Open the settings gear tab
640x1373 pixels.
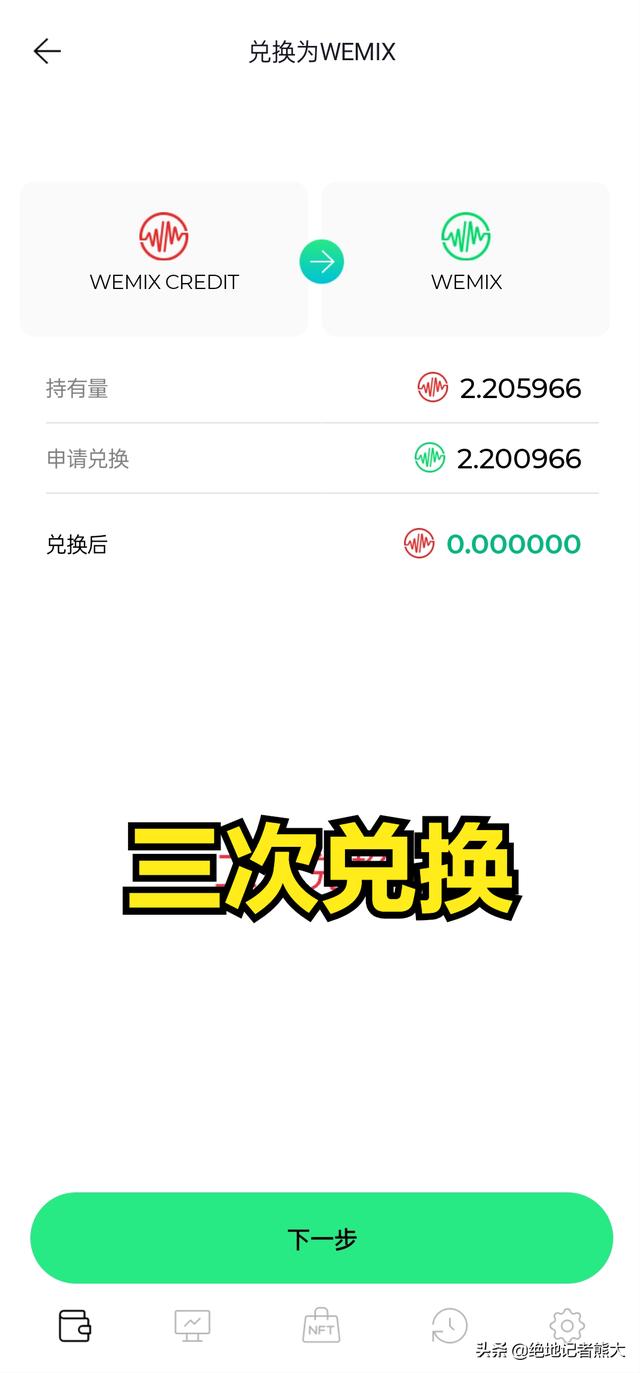tap(566, 1326)
